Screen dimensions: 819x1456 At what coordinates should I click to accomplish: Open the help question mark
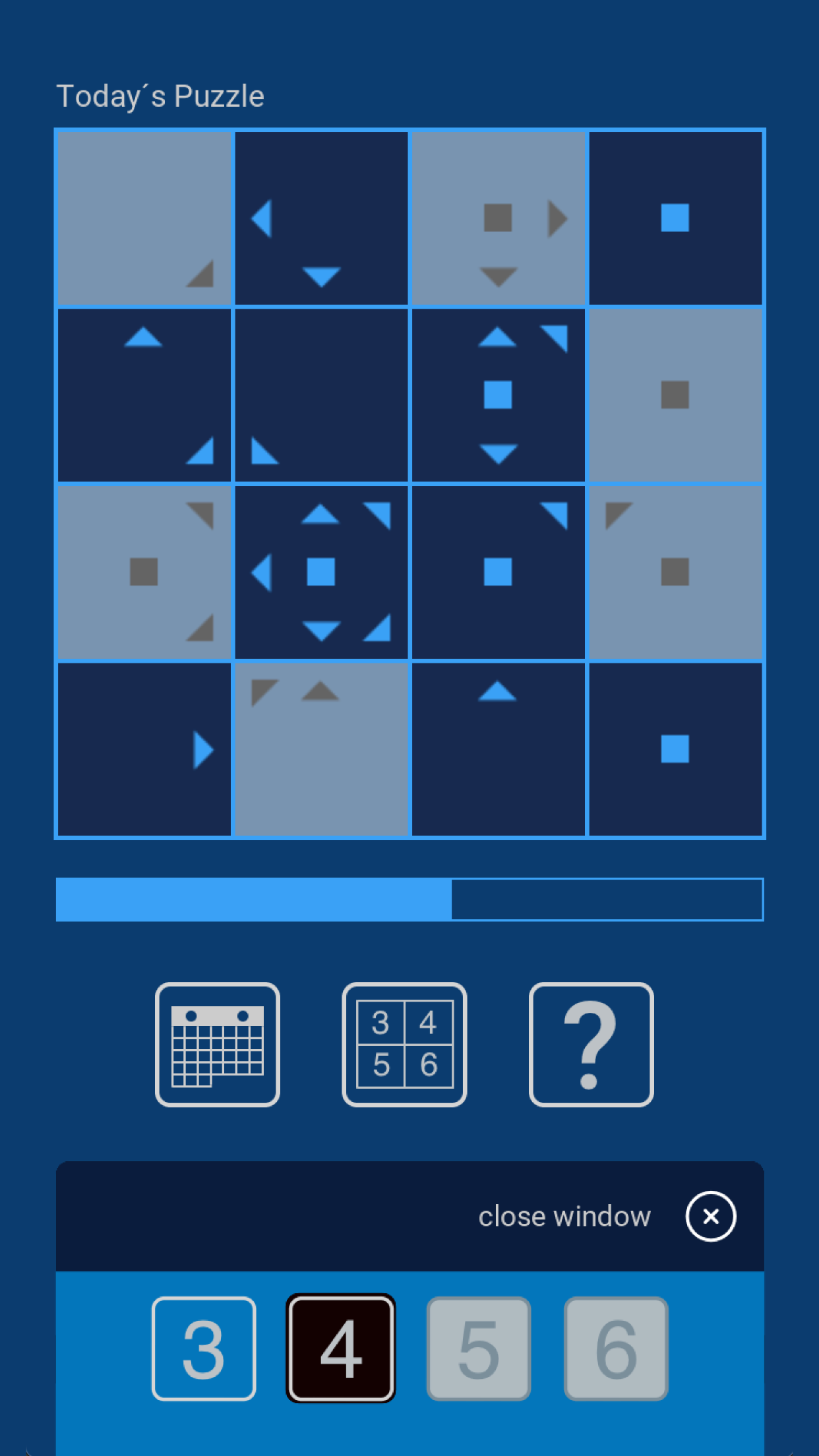591,1045
